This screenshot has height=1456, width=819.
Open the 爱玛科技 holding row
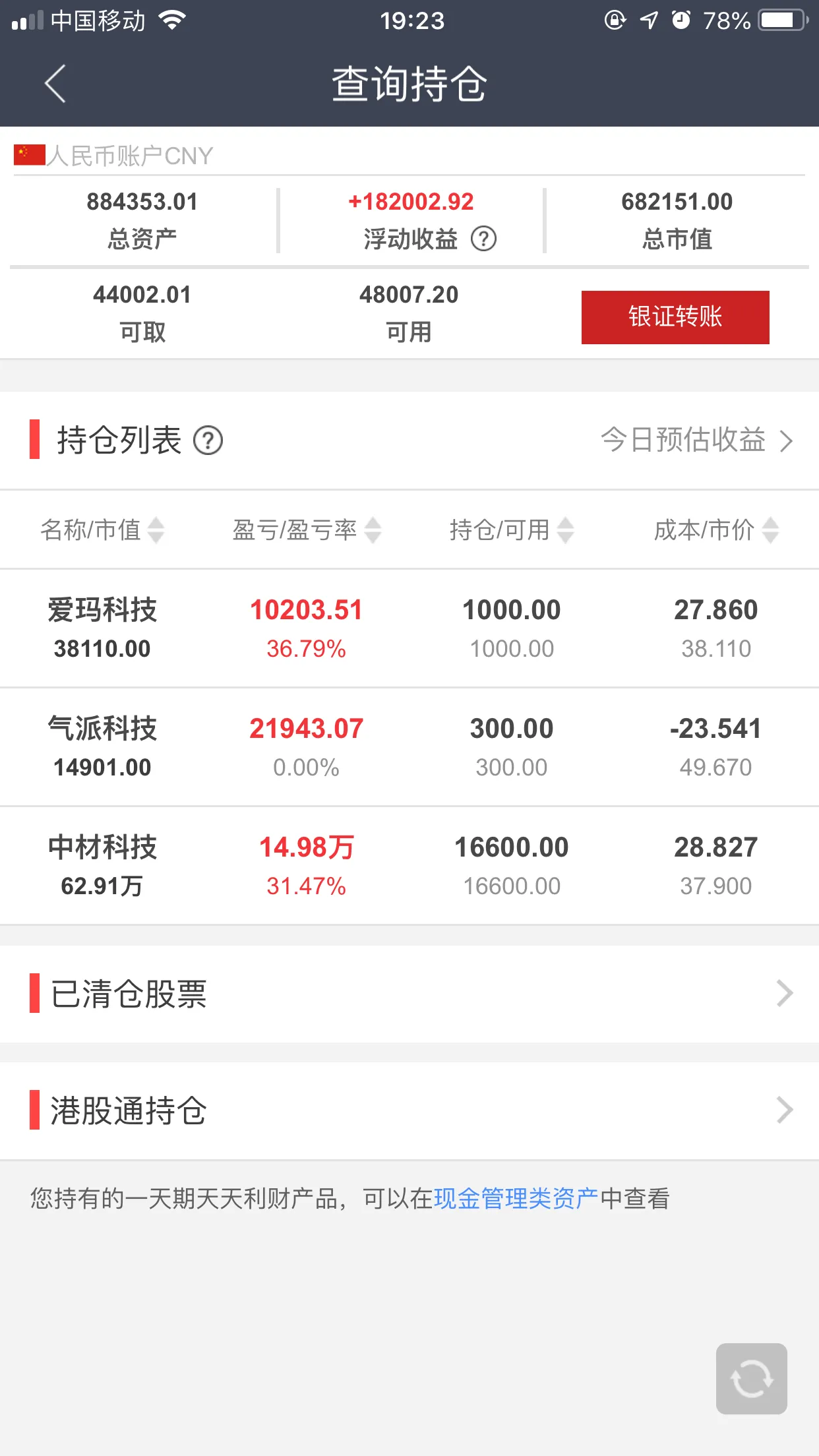pyautogui.click(x=409, y=628)
